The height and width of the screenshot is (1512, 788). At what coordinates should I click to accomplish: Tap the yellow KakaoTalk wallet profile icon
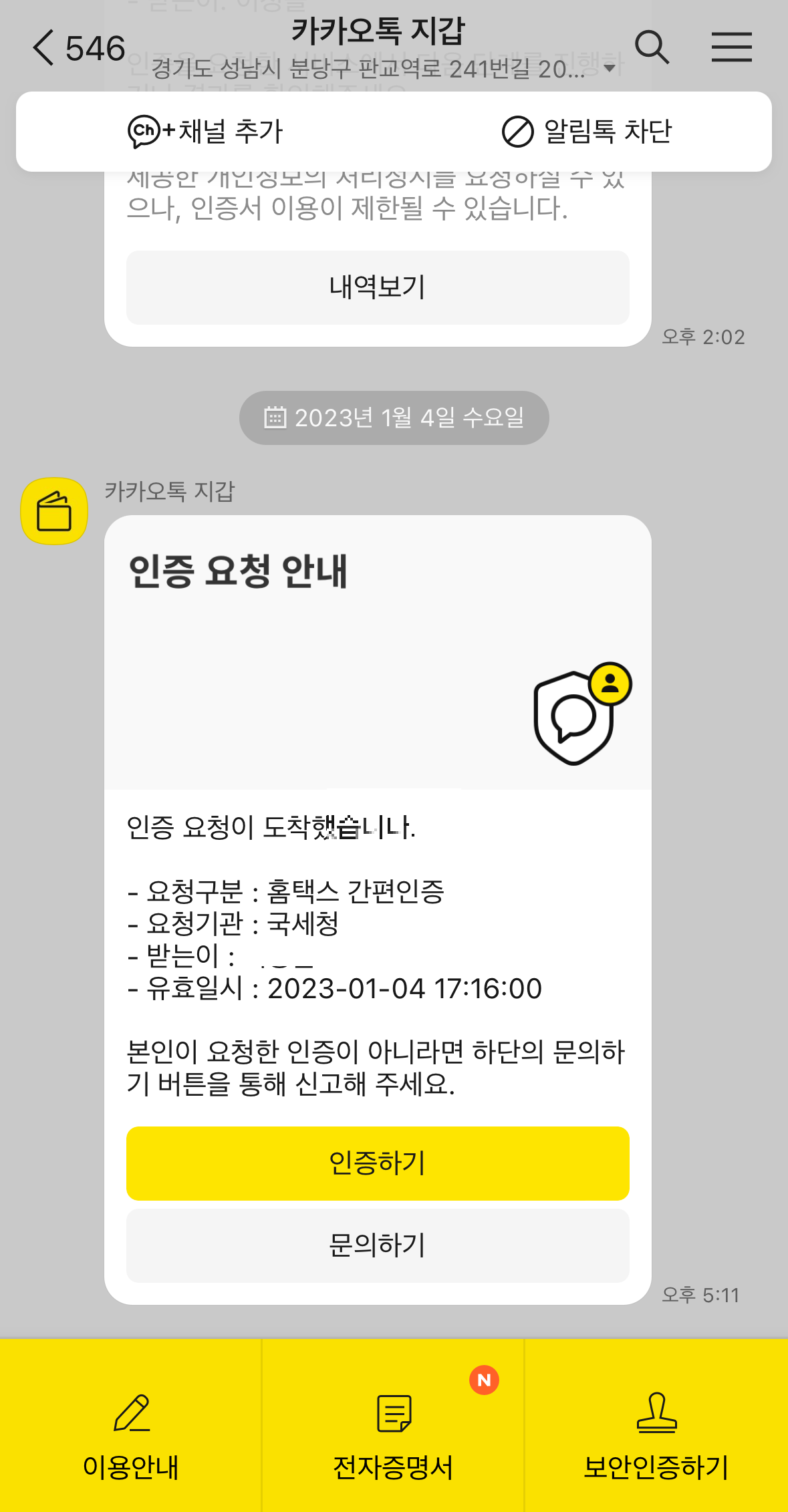(x=53, y=510)
